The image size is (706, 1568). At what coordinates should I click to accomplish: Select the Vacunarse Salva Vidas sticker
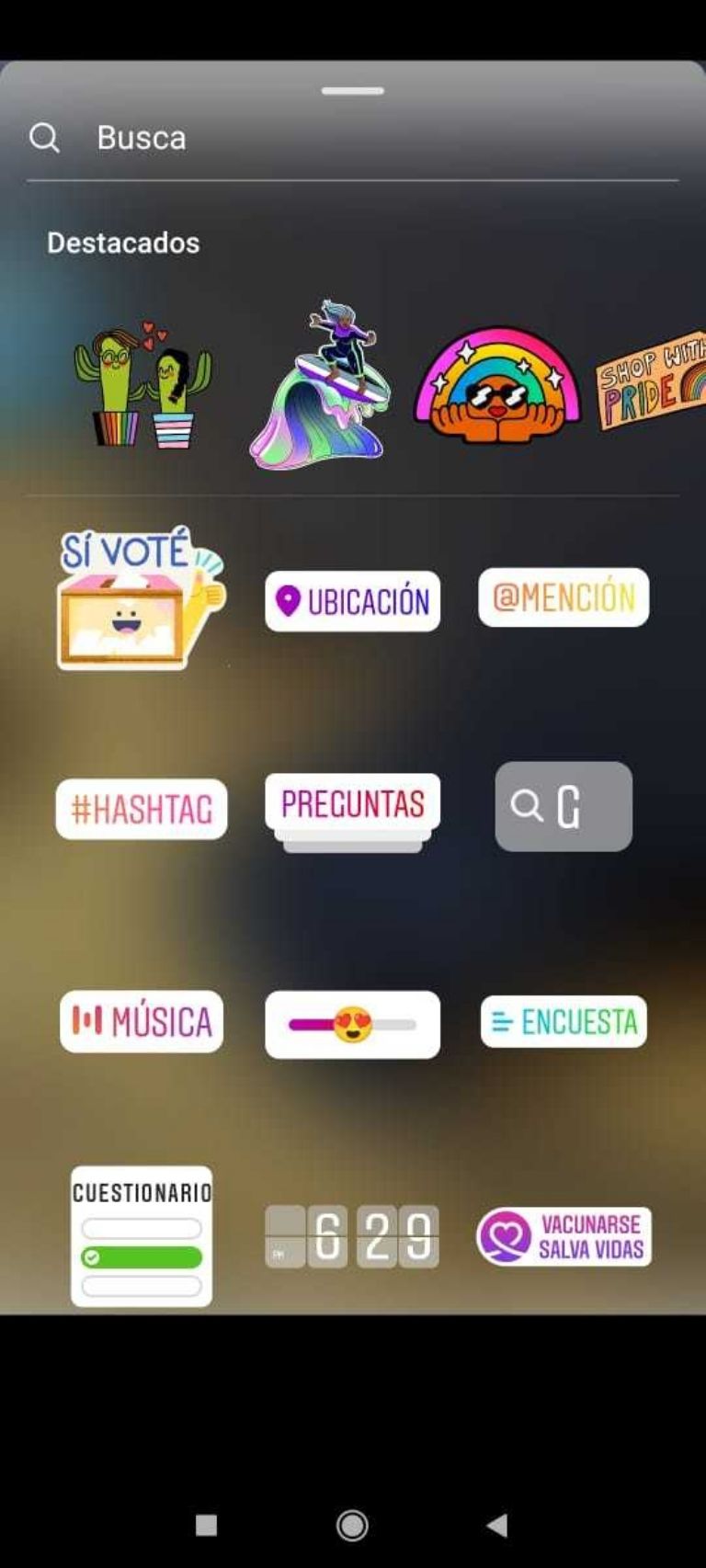click(x=564, y=1236)
